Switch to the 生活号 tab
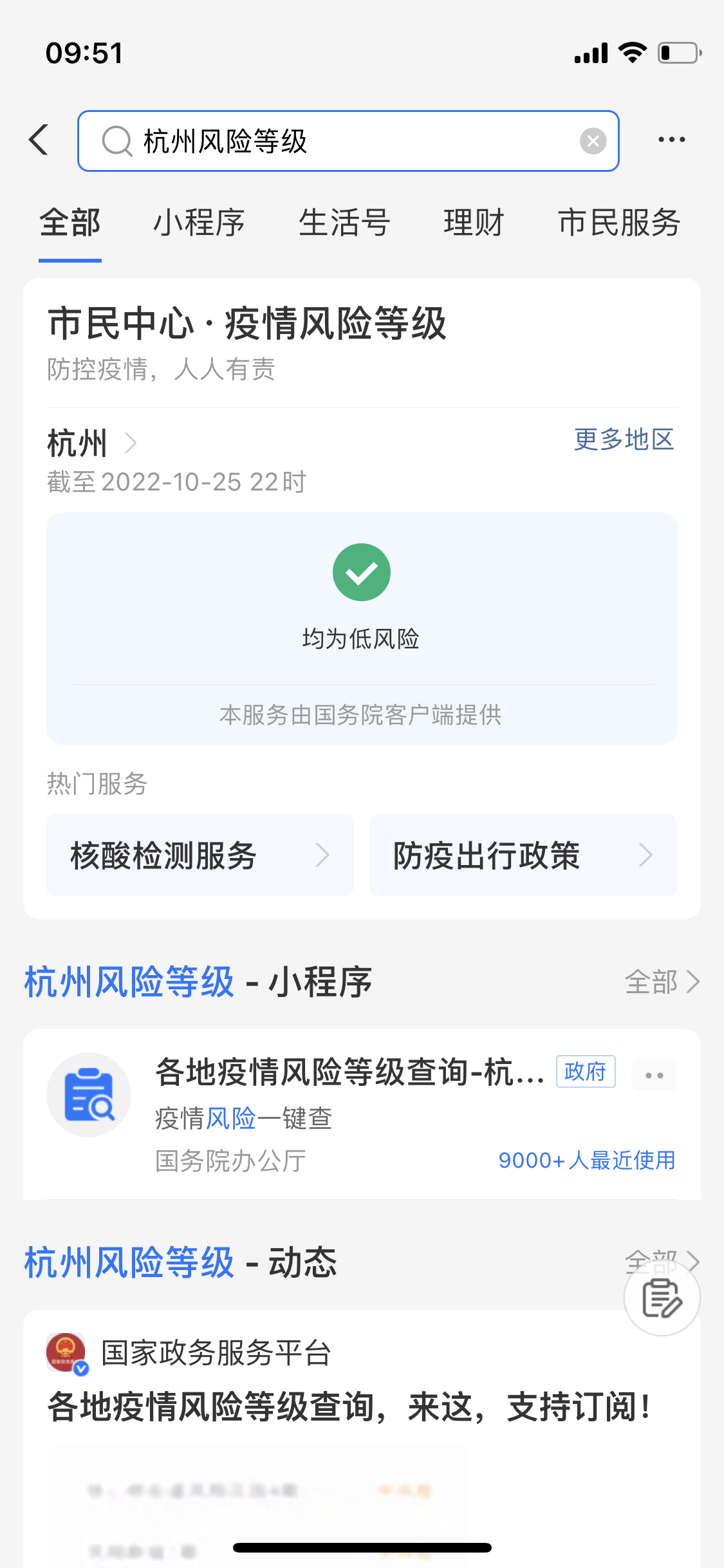Viewport: 724px width, 1568px height. (x=344, y=223)
